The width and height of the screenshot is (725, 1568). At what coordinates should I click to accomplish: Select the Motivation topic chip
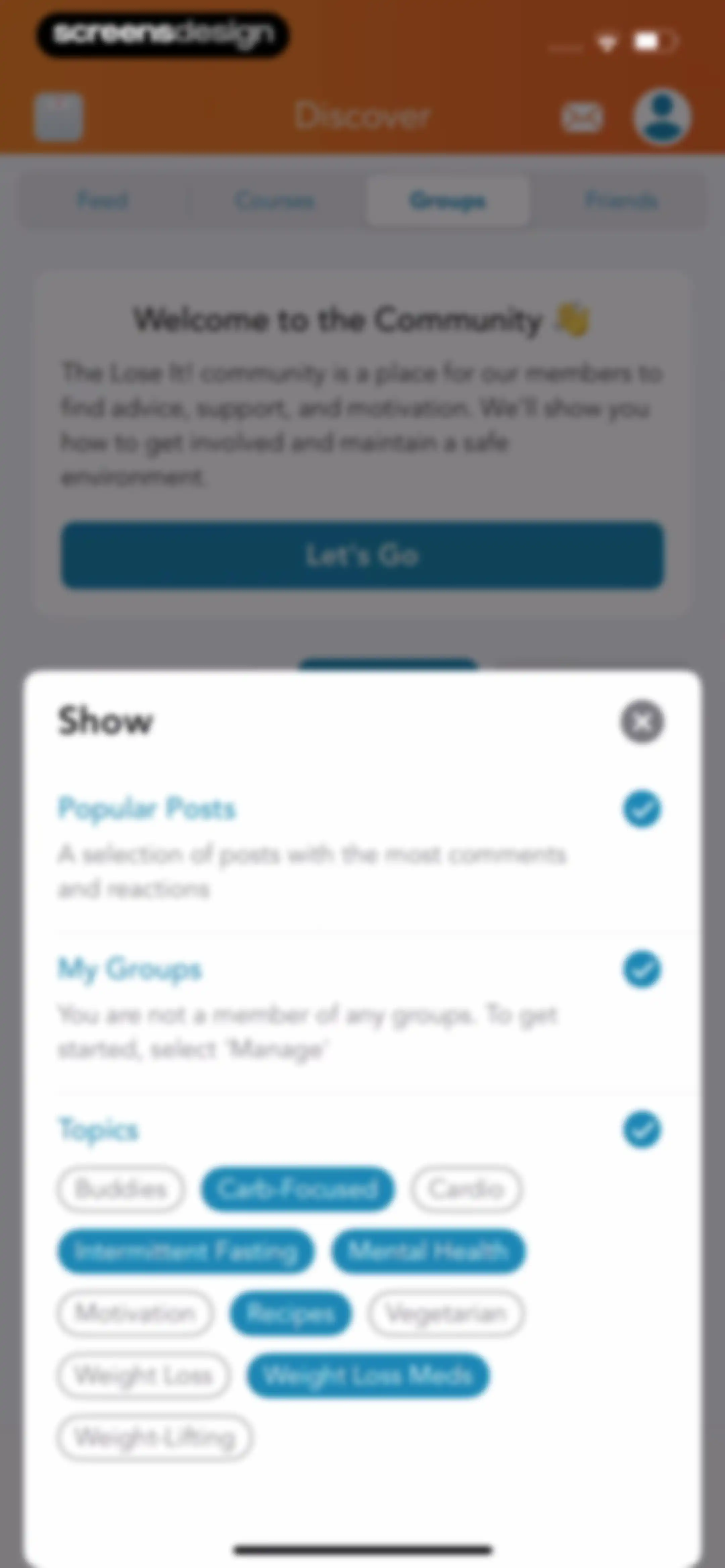tap(135, 1313)
